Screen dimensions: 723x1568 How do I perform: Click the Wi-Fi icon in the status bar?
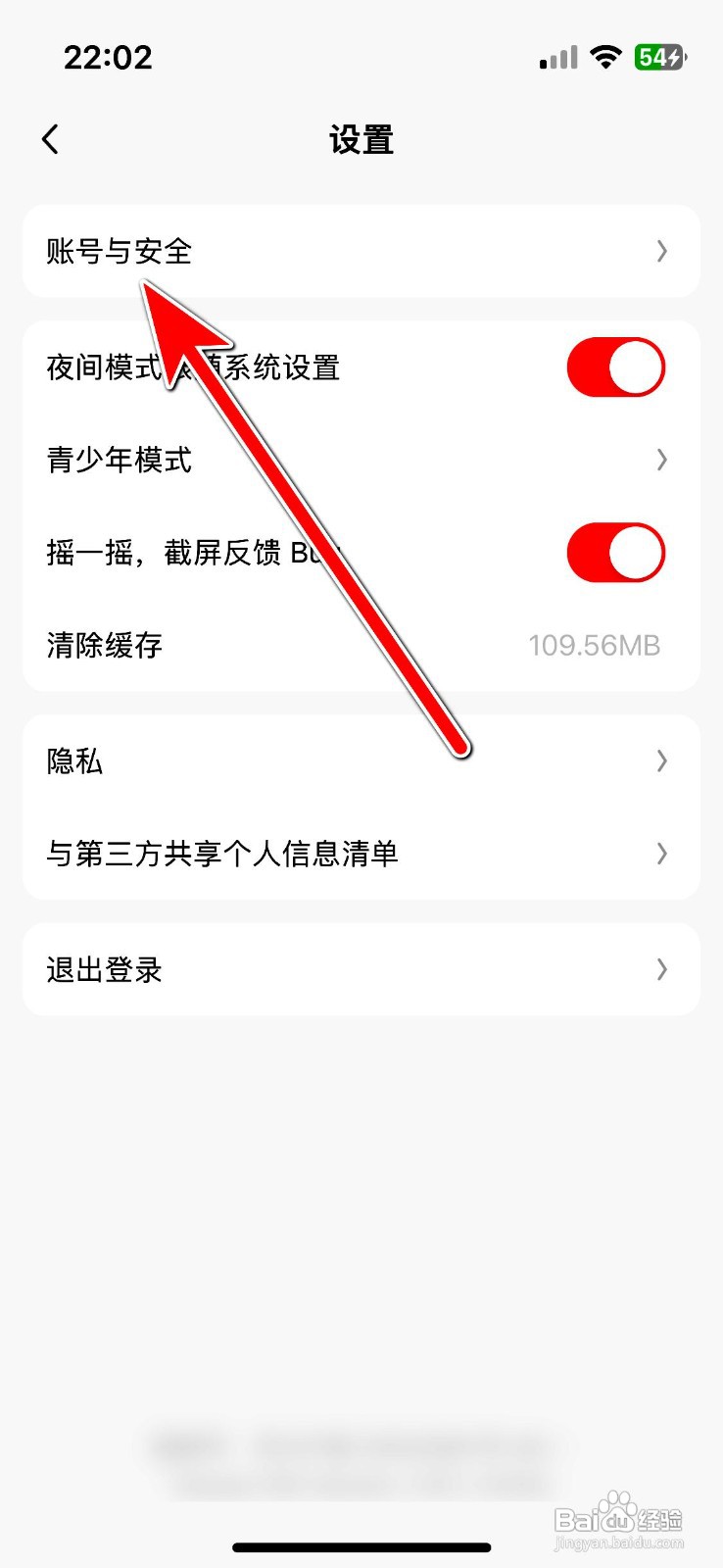605,57
